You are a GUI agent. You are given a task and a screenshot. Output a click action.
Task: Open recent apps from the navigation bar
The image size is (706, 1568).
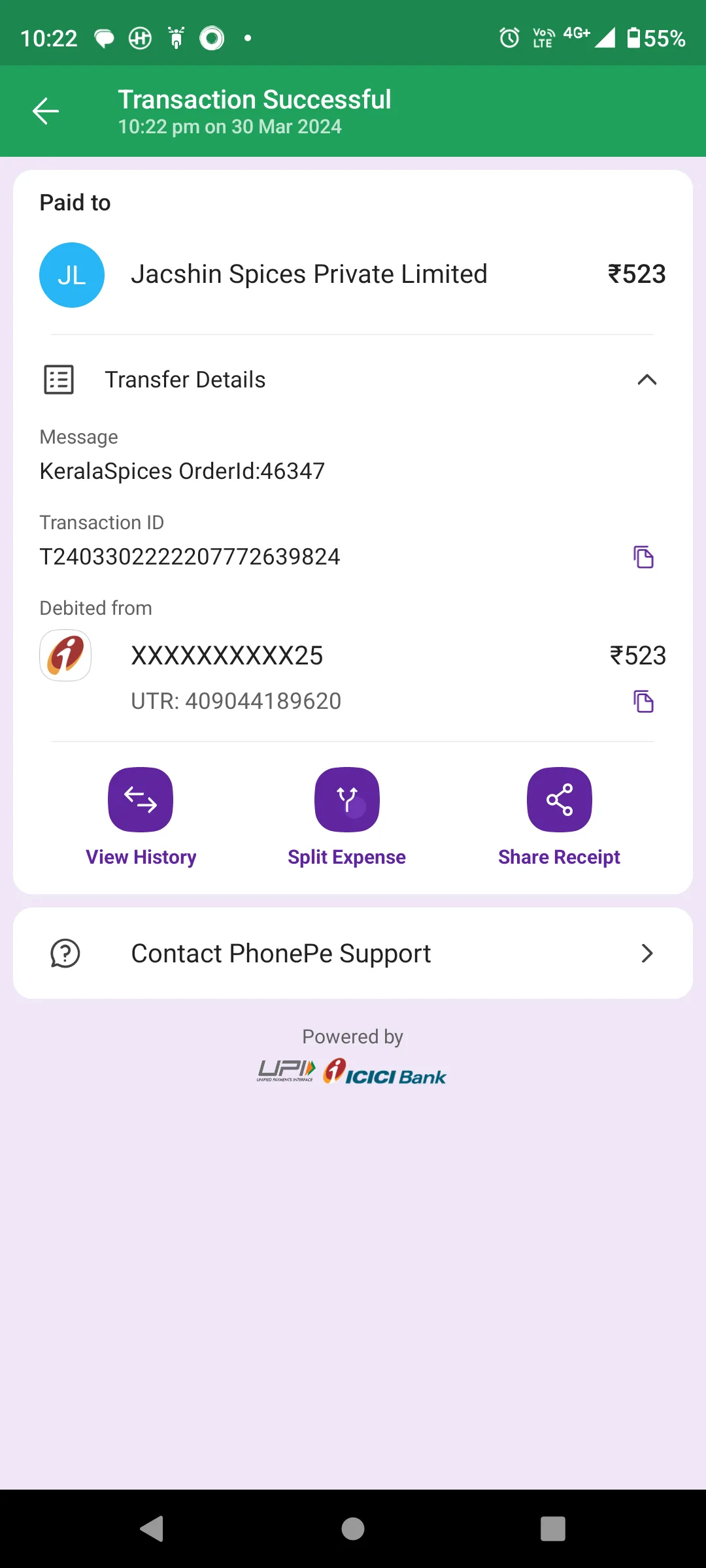click(553, 1529)
